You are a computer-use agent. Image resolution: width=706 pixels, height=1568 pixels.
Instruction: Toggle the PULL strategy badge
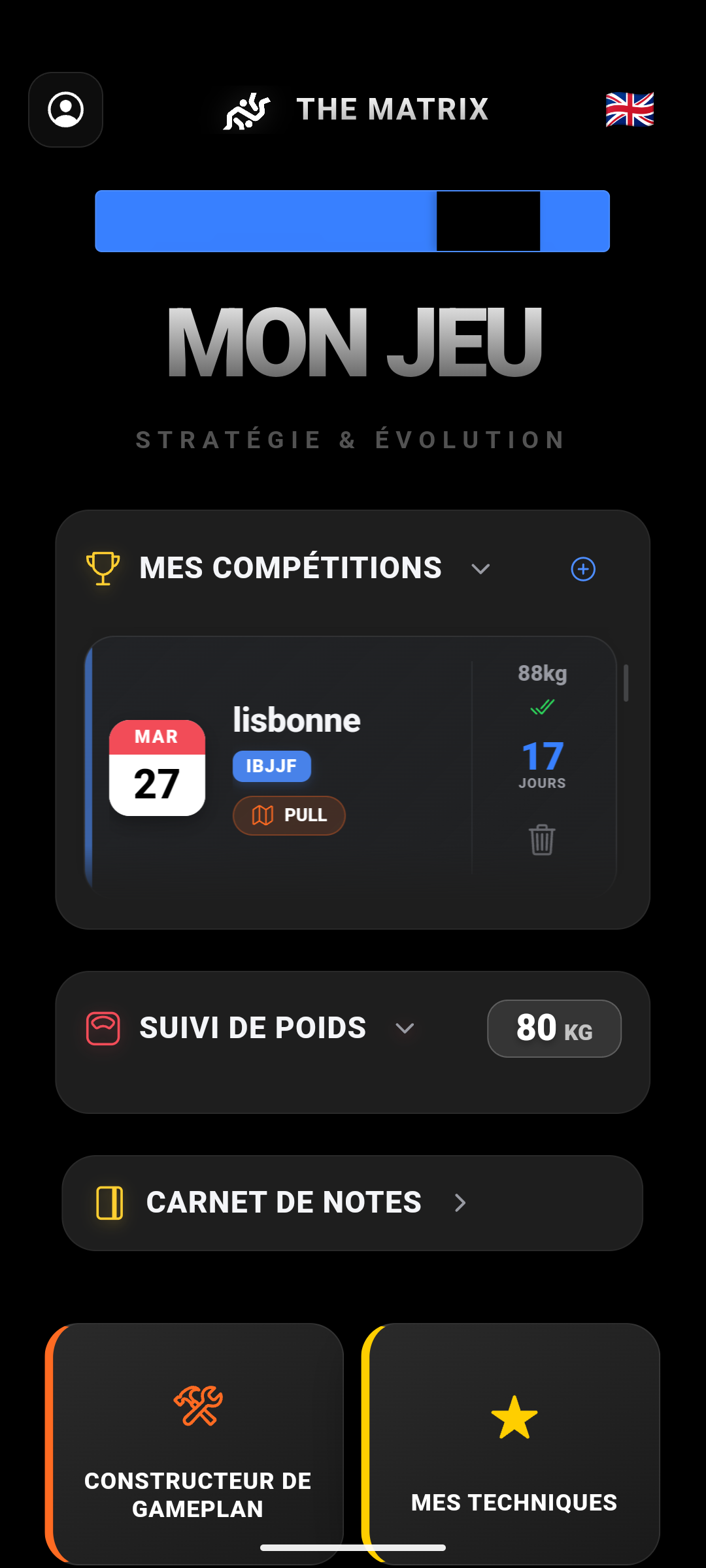289,815
